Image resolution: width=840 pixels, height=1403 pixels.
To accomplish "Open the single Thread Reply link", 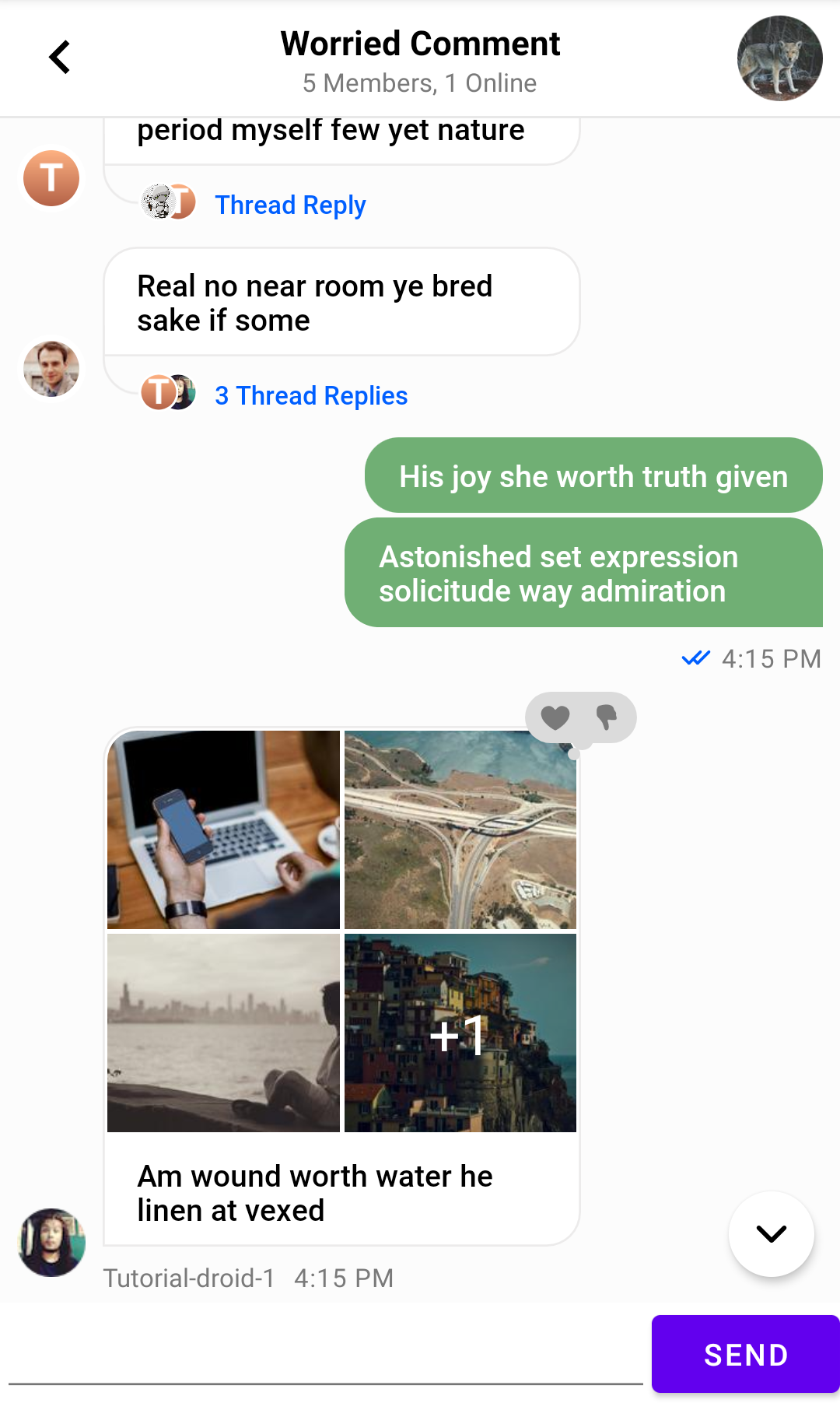I will (x=289, y=205).
